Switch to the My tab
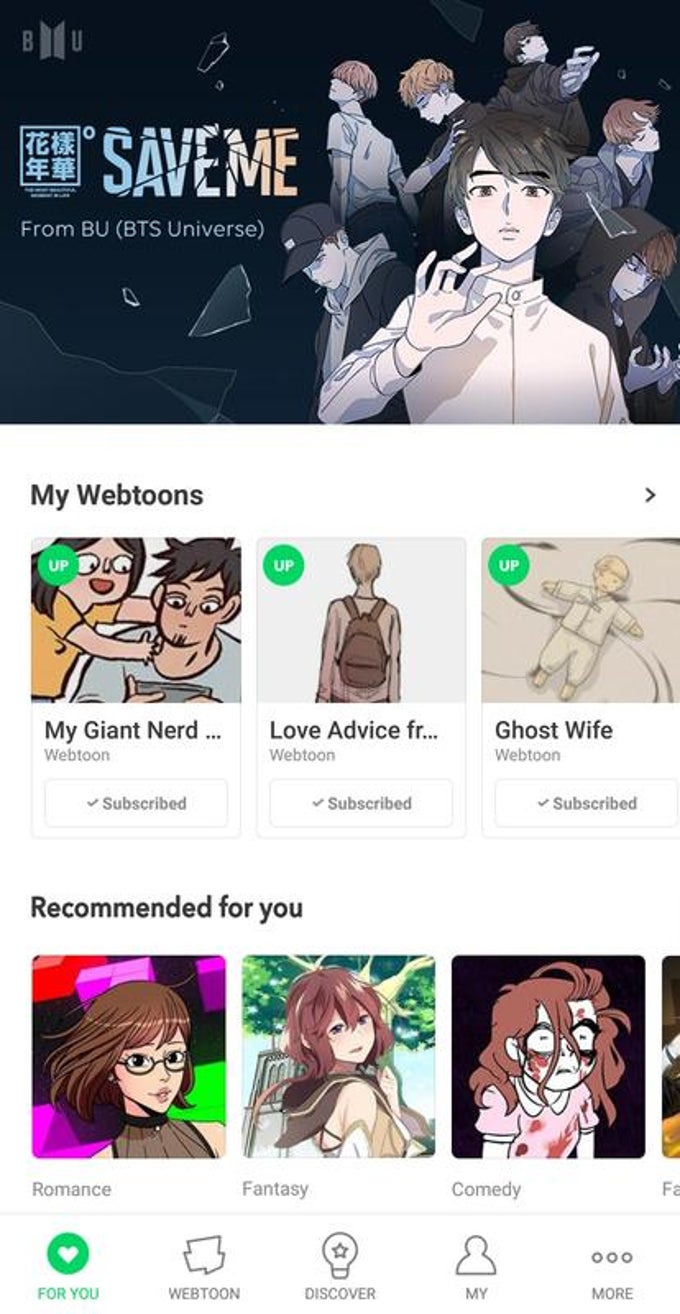 click(x=476, y=1265)
